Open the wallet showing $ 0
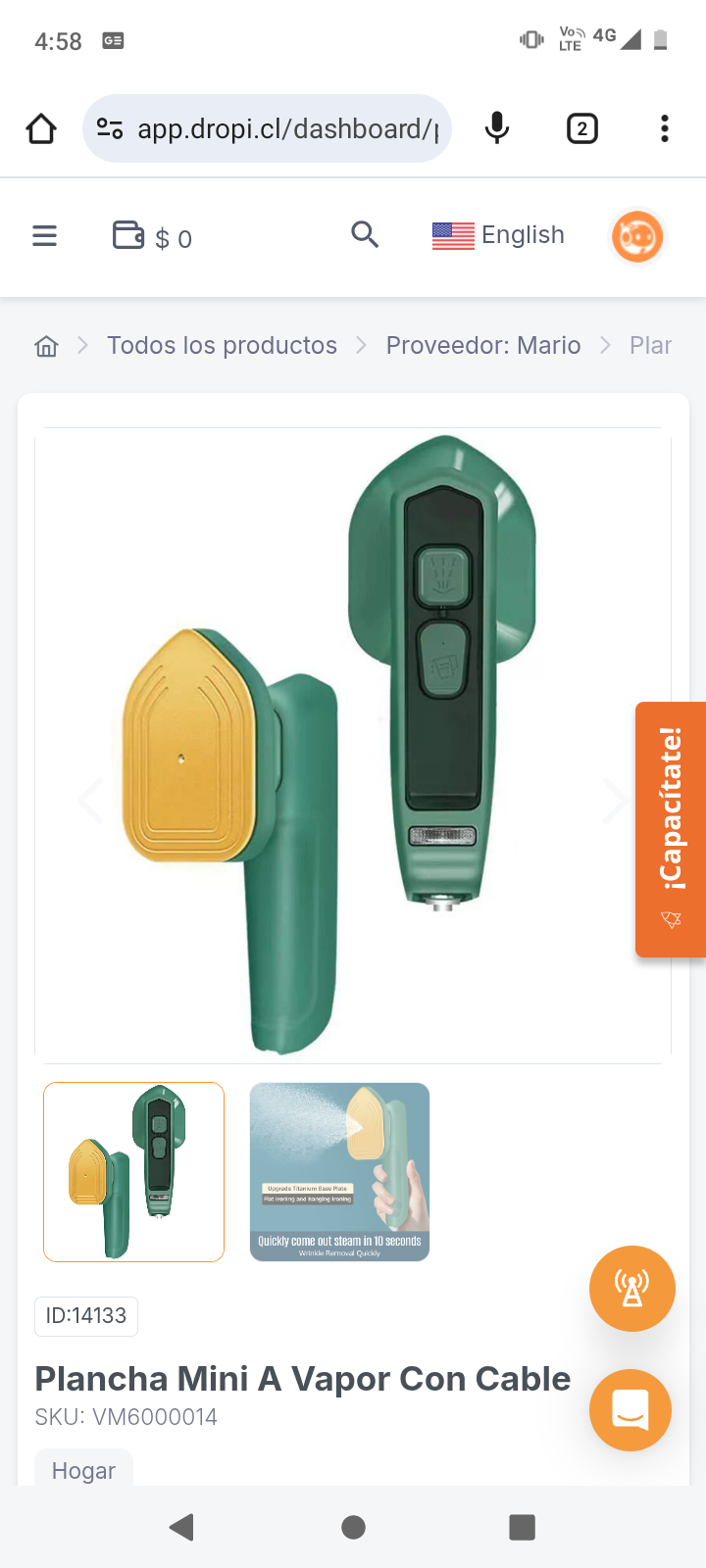This screenshot has width=706, height=1568. coord(152,236)
